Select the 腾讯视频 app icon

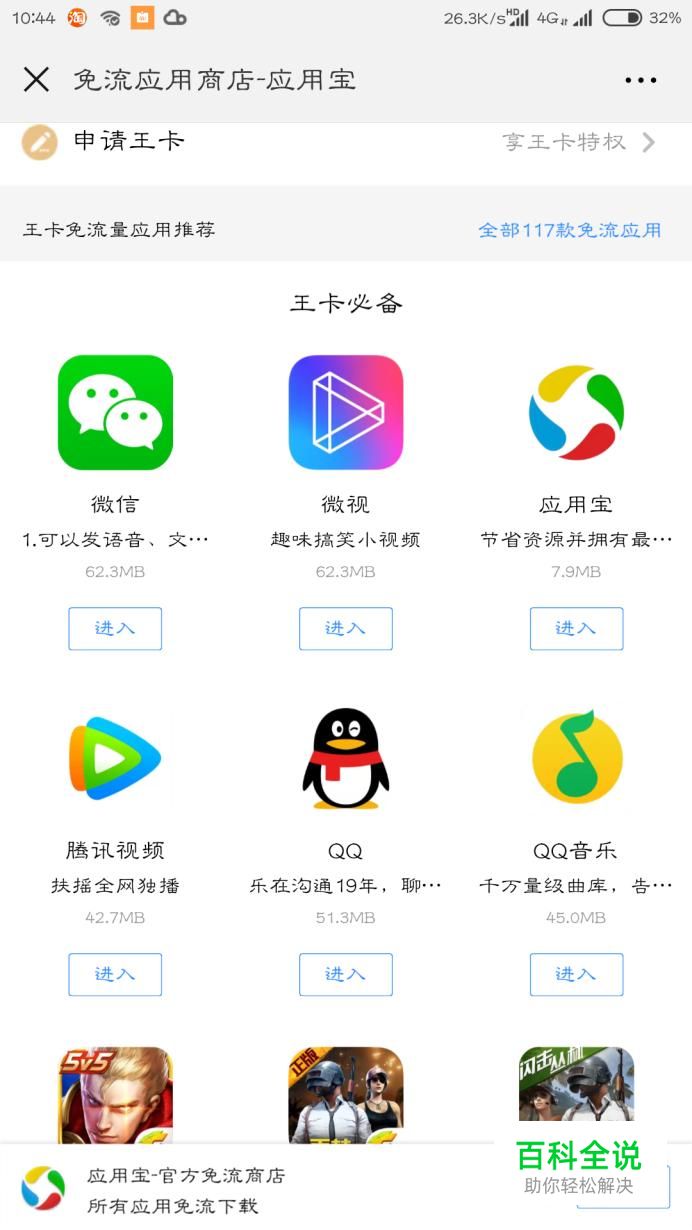coord(115,758)
